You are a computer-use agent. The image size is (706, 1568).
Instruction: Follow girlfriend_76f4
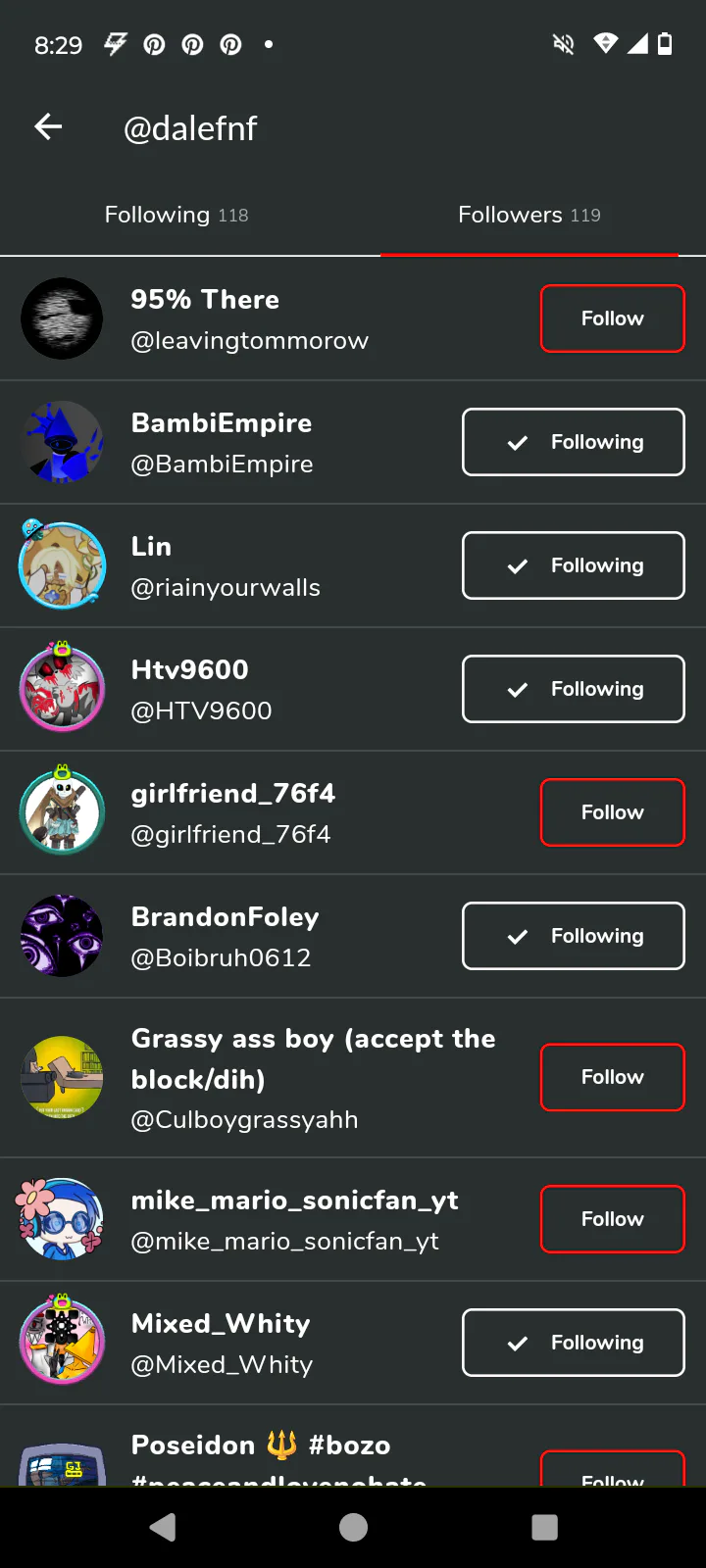[x=612, y=812]
